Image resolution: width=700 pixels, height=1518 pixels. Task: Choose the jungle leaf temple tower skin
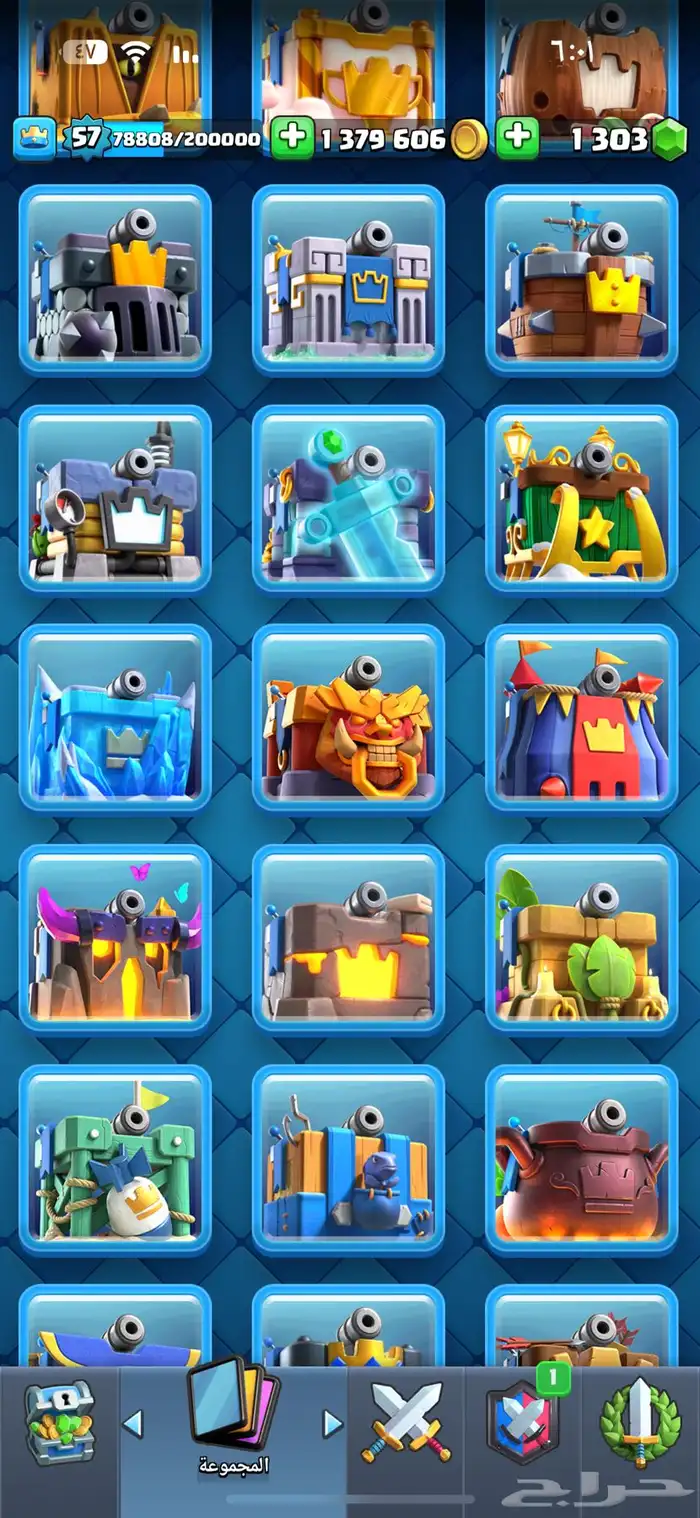pos(582,938)
